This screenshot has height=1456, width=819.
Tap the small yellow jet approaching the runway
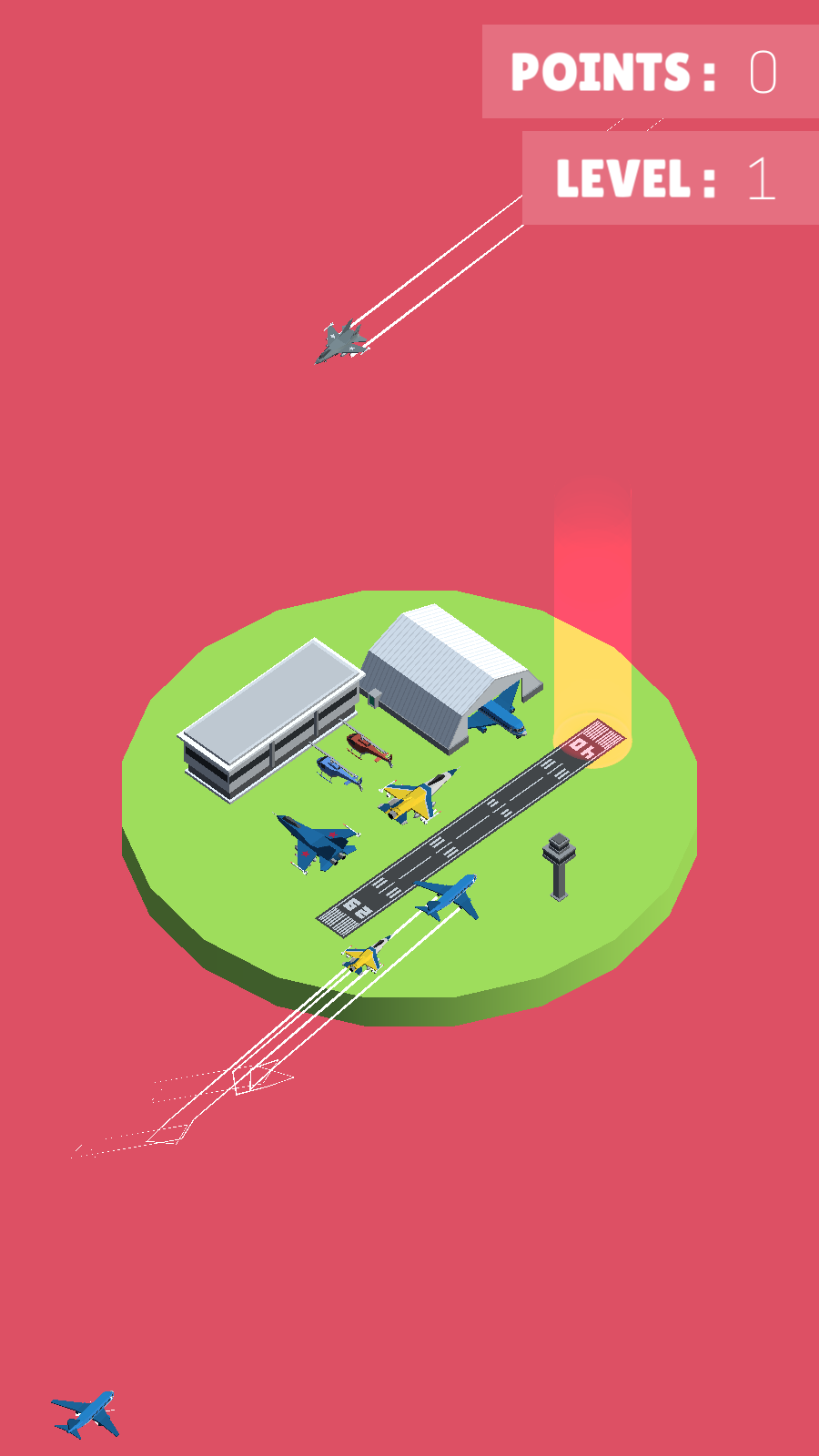point(364,956)
